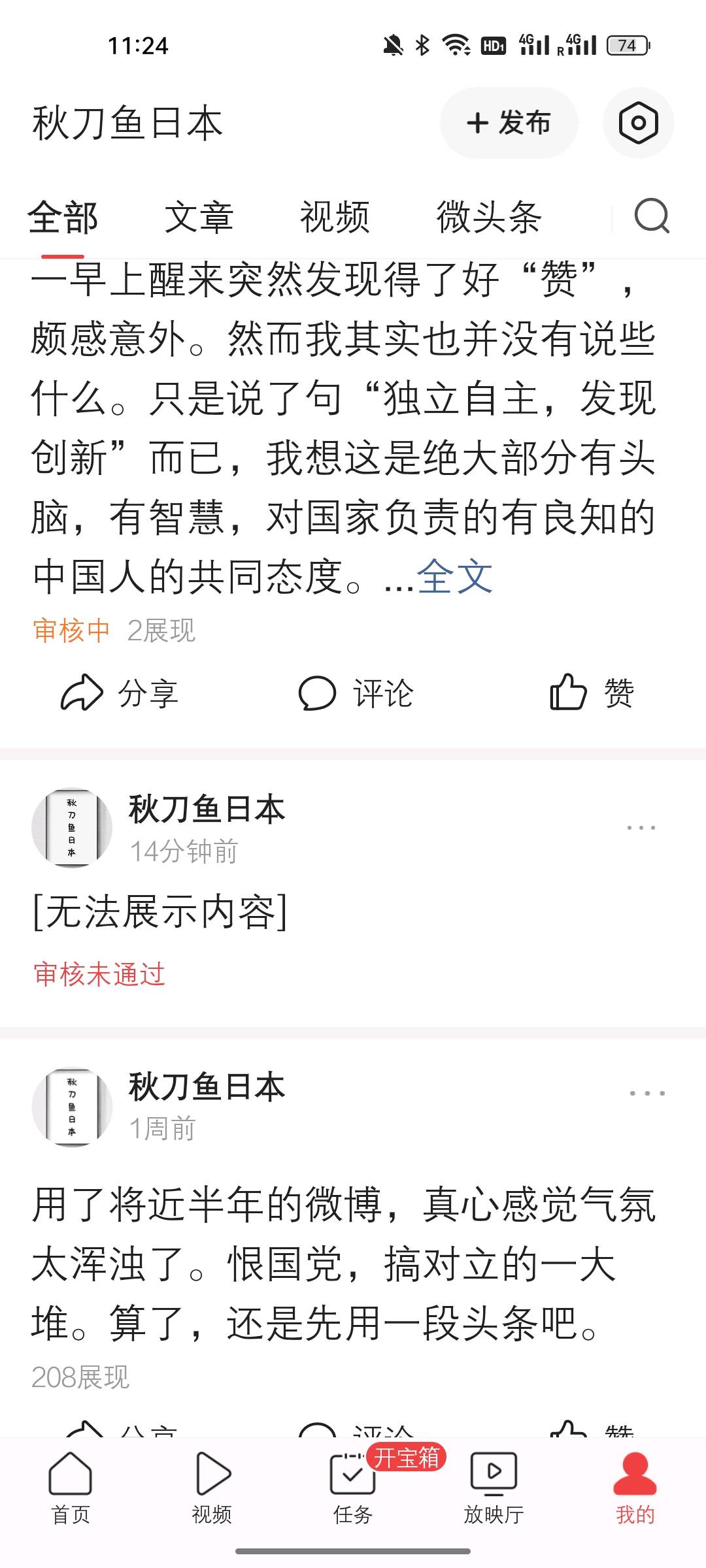
Task: Tap the 发布 publish button
Action: pos(509,123)
